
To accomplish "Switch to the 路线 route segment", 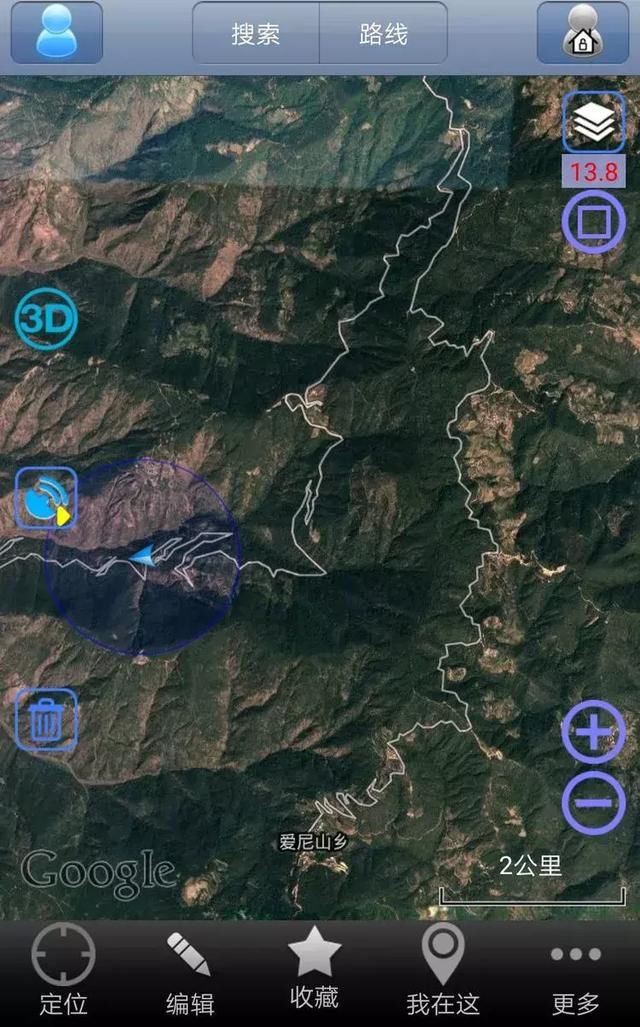I will (x=383, y=33).
